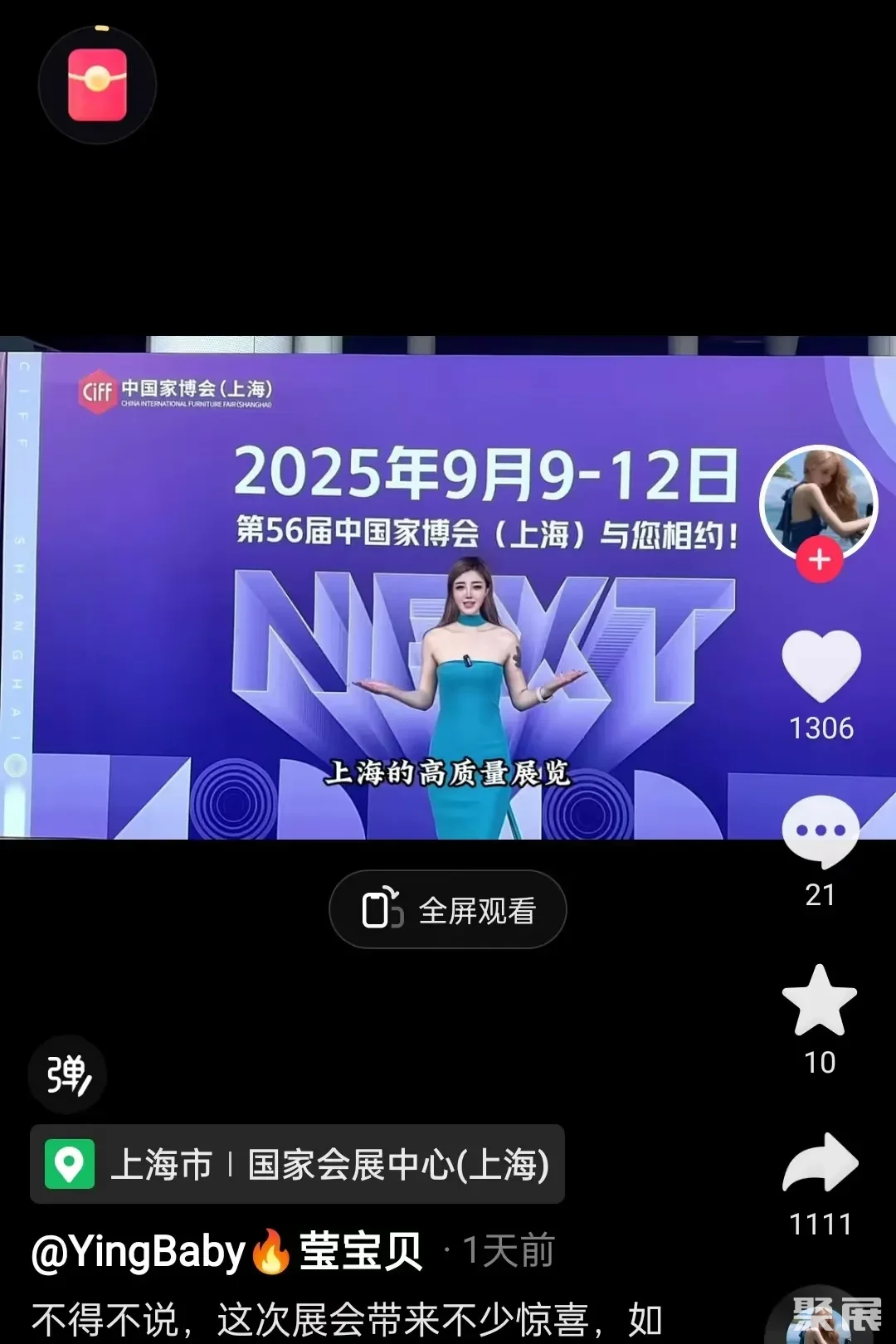Open the red envelope rewards icon
Image resolution: width=896 pixels, height=1344 pixels.
pyautogui.click(x=97, y=85)
